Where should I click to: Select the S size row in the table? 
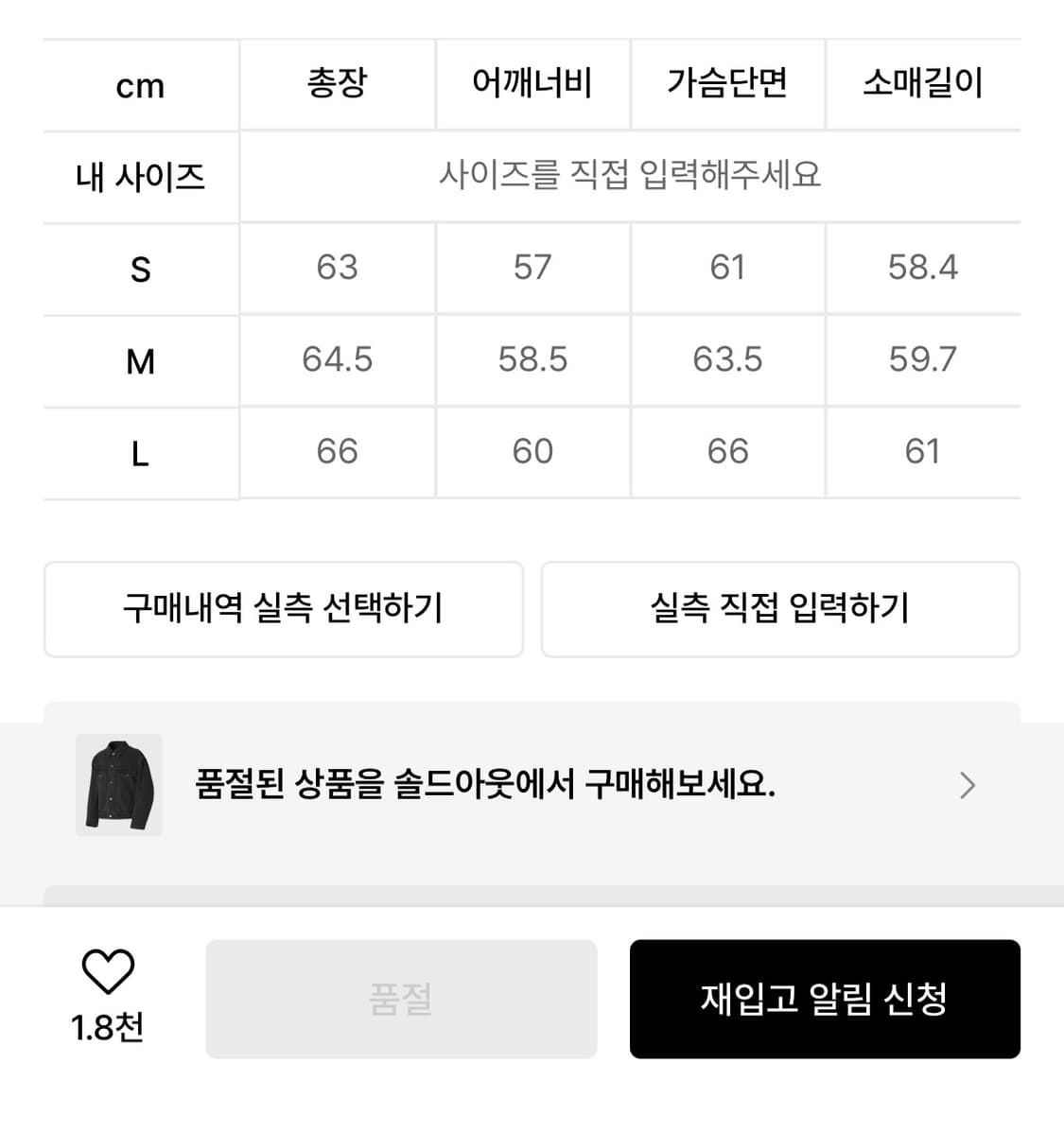coord(140,268)
